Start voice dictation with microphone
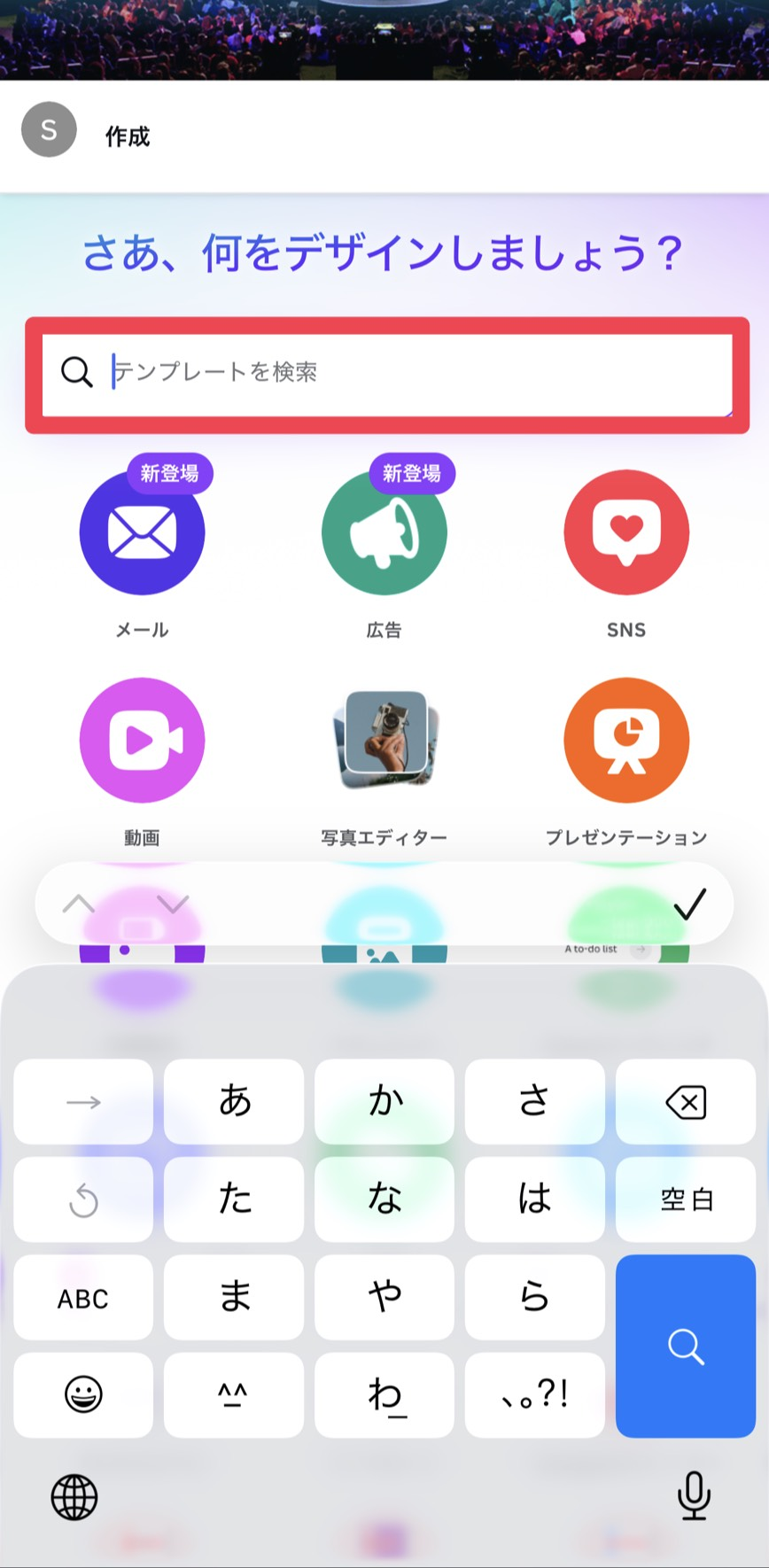769x1568 pixels. tap(694, 1496)
